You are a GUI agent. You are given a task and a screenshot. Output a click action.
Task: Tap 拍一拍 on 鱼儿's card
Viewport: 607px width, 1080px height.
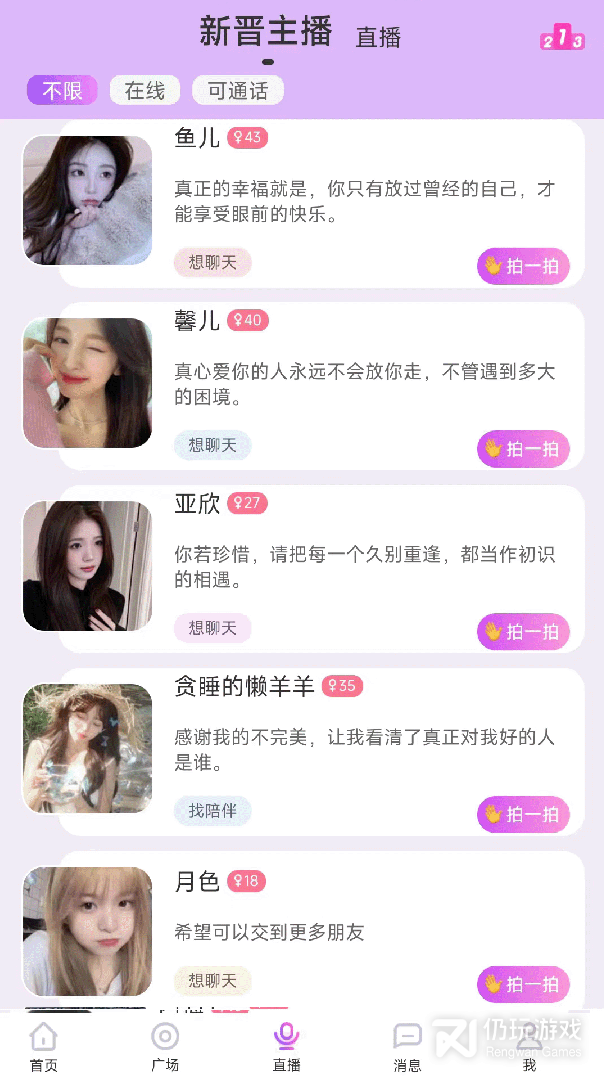click(x=523, y=266)
